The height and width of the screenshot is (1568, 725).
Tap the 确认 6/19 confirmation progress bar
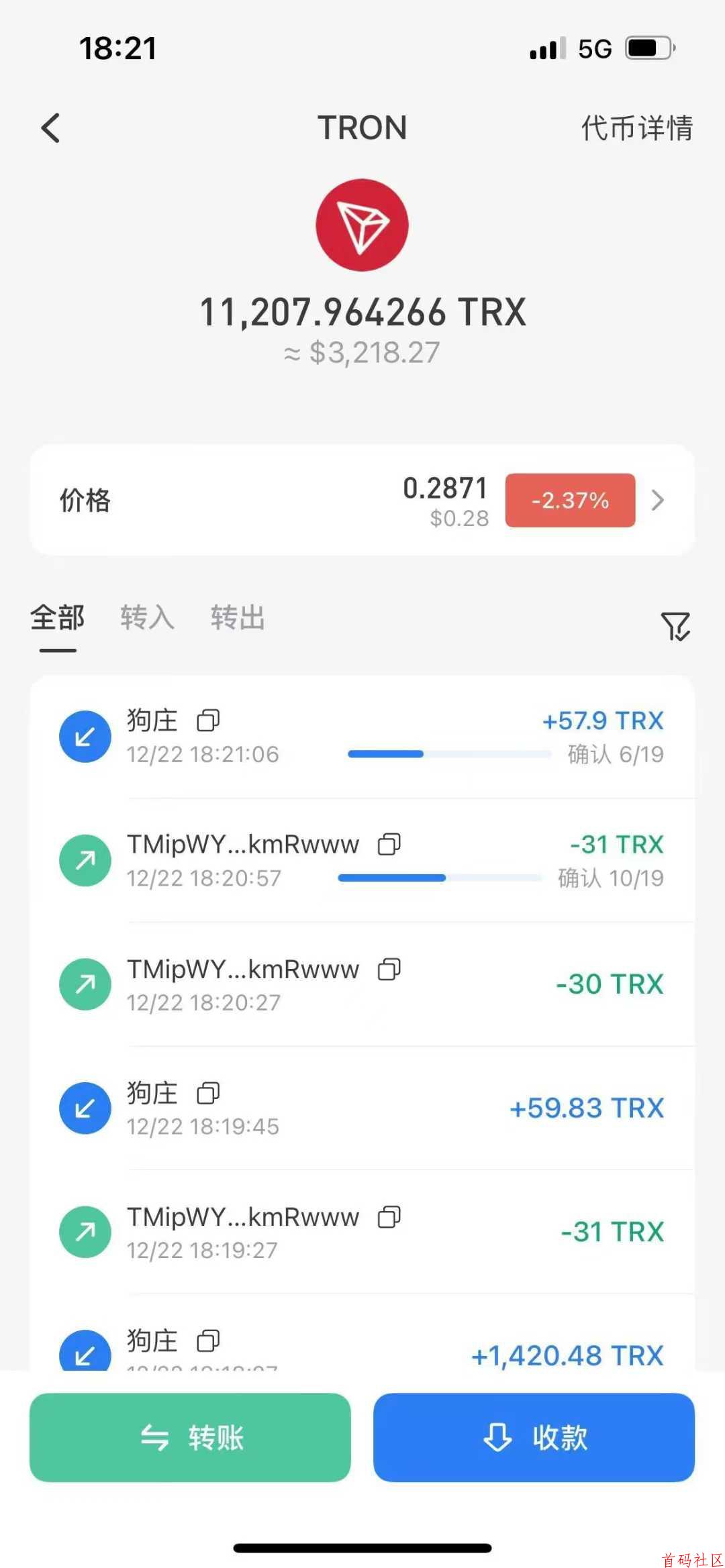click(x=447, y=754)
